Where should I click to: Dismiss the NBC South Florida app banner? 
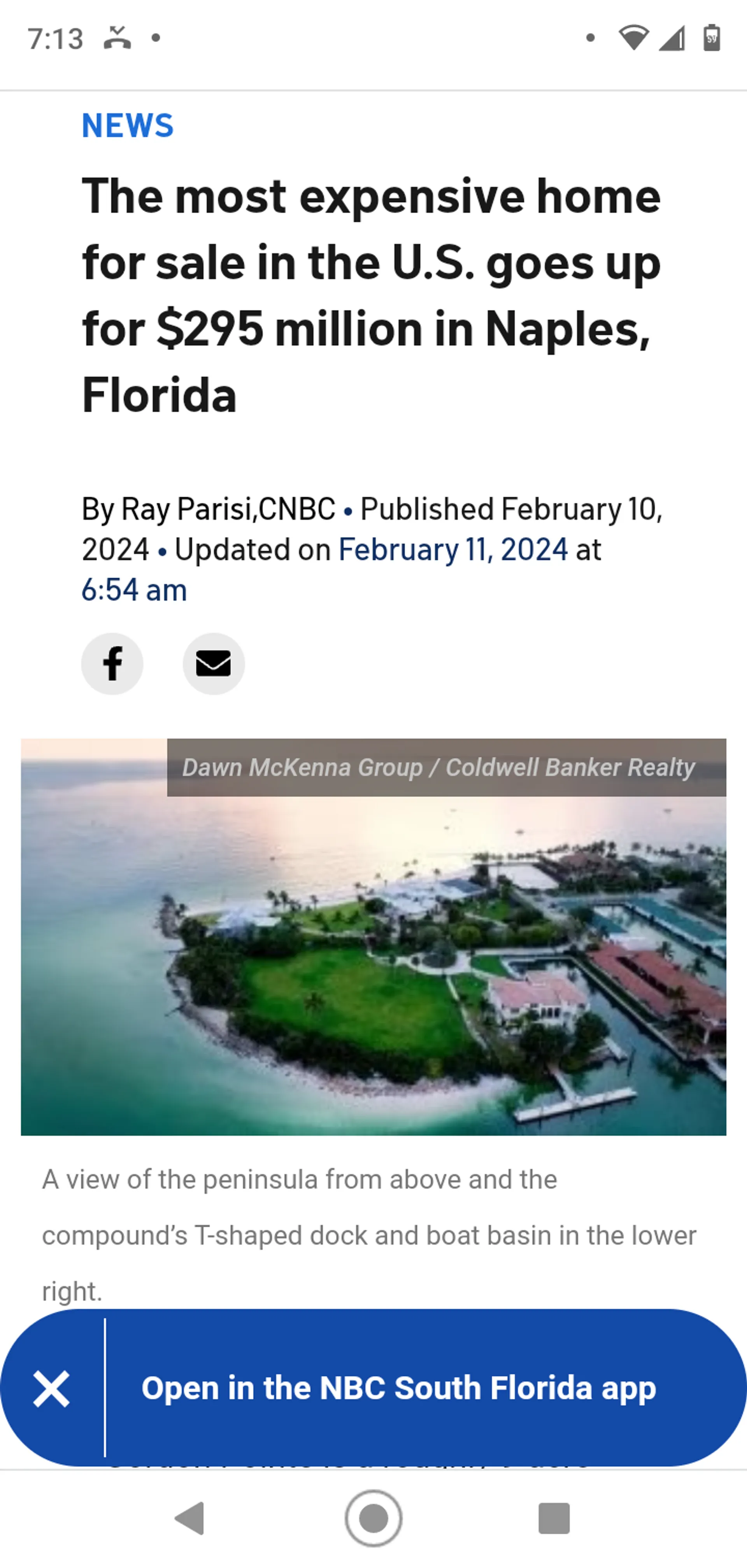coord(52,1388)
